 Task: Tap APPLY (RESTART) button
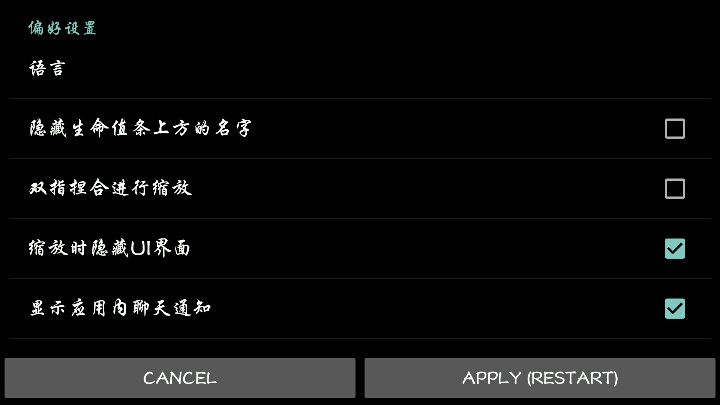click(x=540, y=378)
